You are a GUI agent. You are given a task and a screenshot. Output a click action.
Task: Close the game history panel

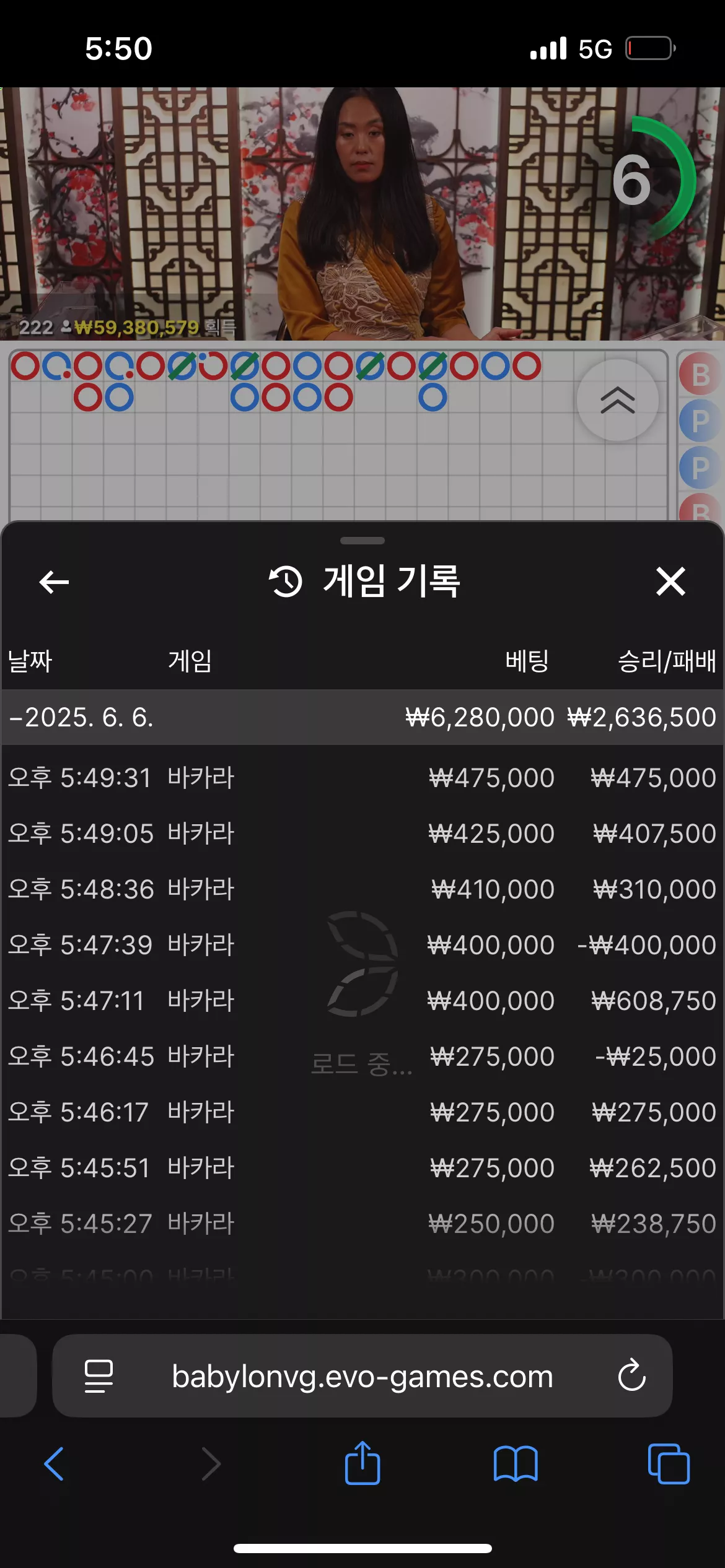tap(670, 581)
